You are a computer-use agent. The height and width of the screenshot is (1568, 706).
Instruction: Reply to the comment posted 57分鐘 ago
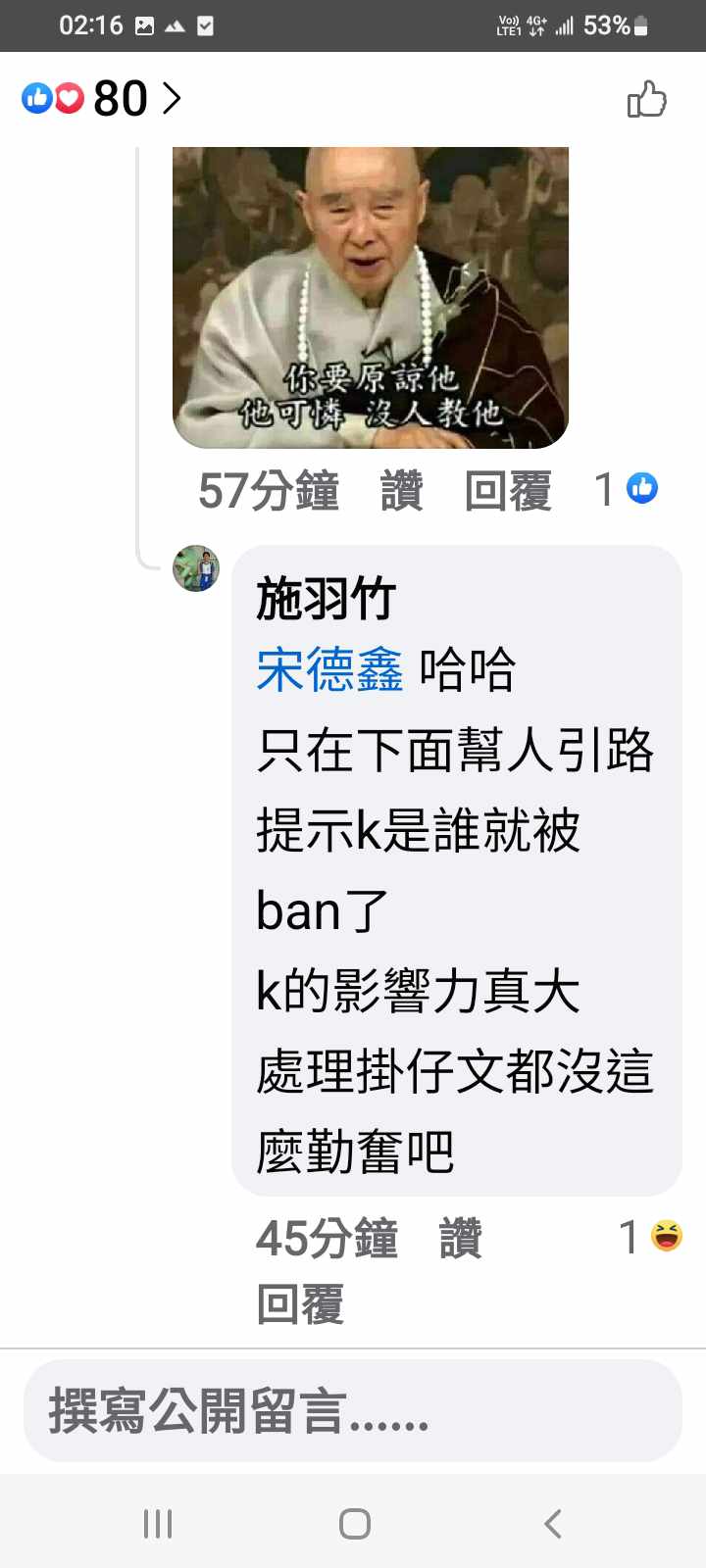click(x=507, y=490)
